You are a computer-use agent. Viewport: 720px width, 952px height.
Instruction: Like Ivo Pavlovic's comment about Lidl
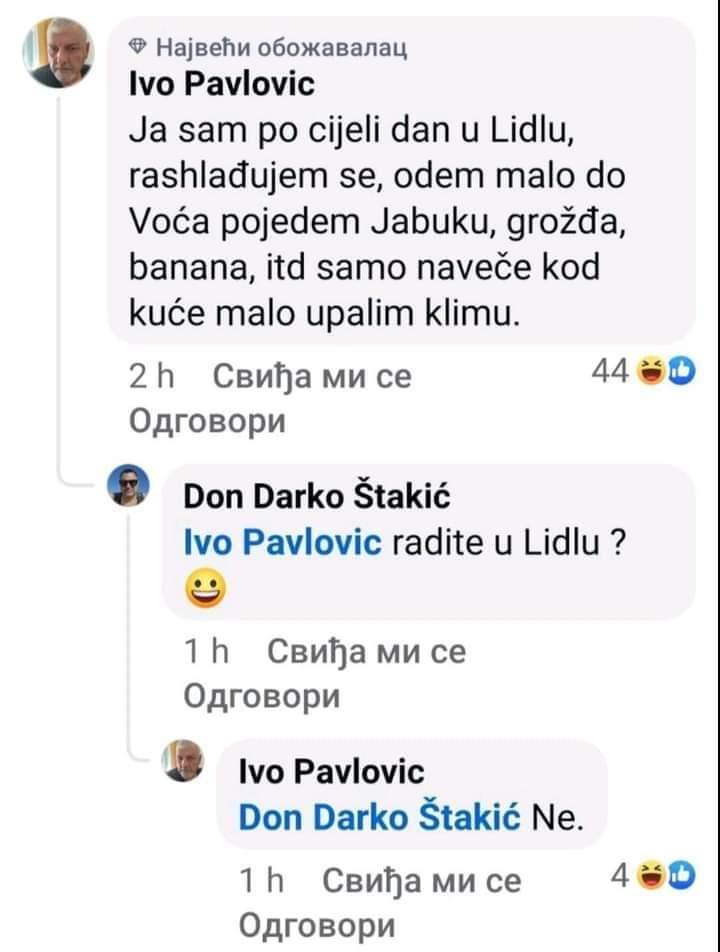tap(312, 378)
